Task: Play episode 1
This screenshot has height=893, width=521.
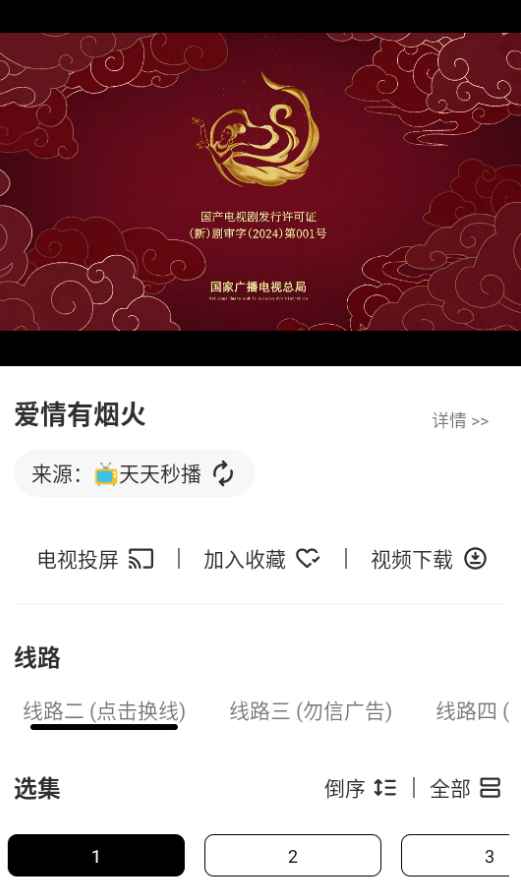Action: pos(96,855)
